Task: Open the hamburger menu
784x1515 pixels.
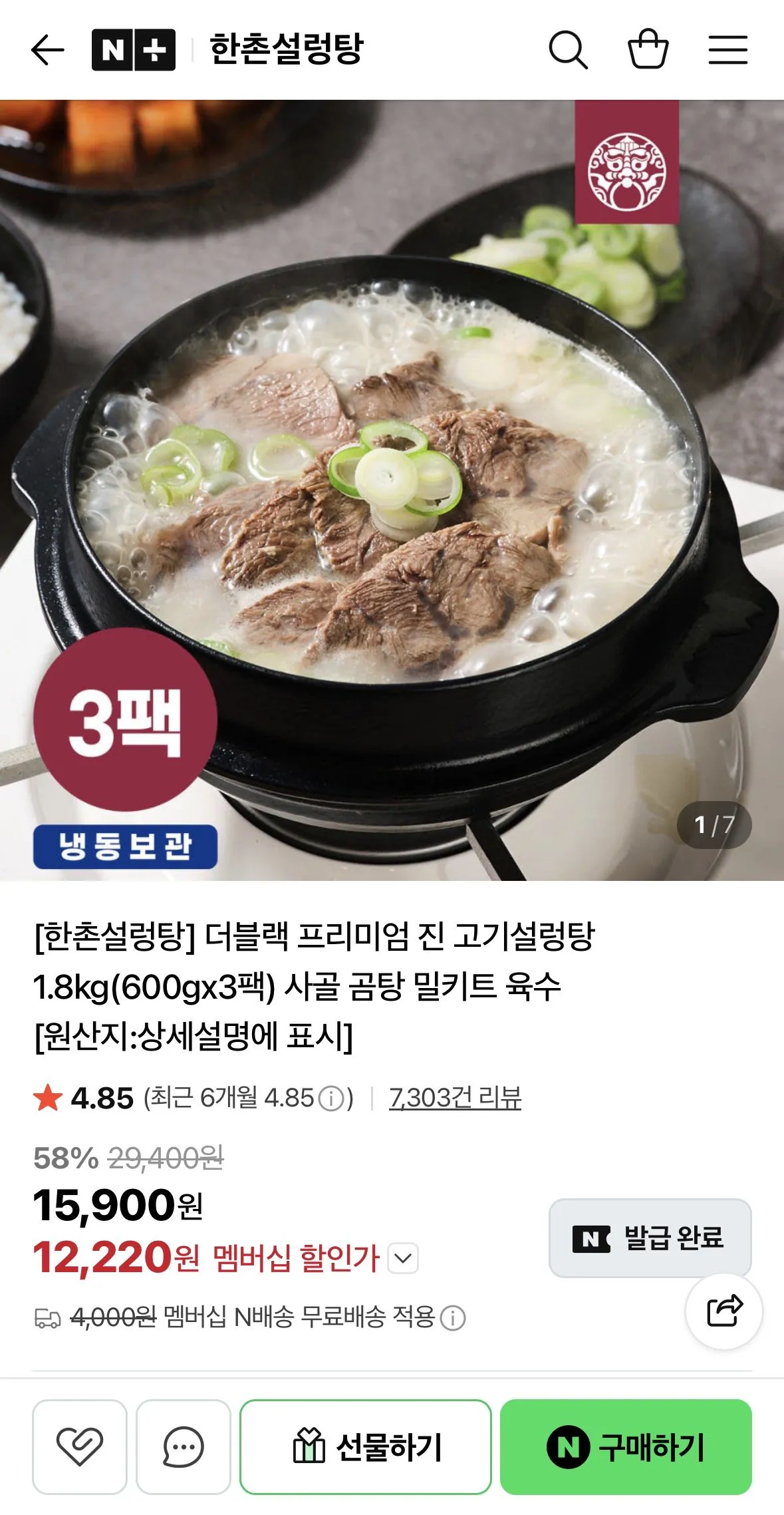Action: click(x=729, y=49)
